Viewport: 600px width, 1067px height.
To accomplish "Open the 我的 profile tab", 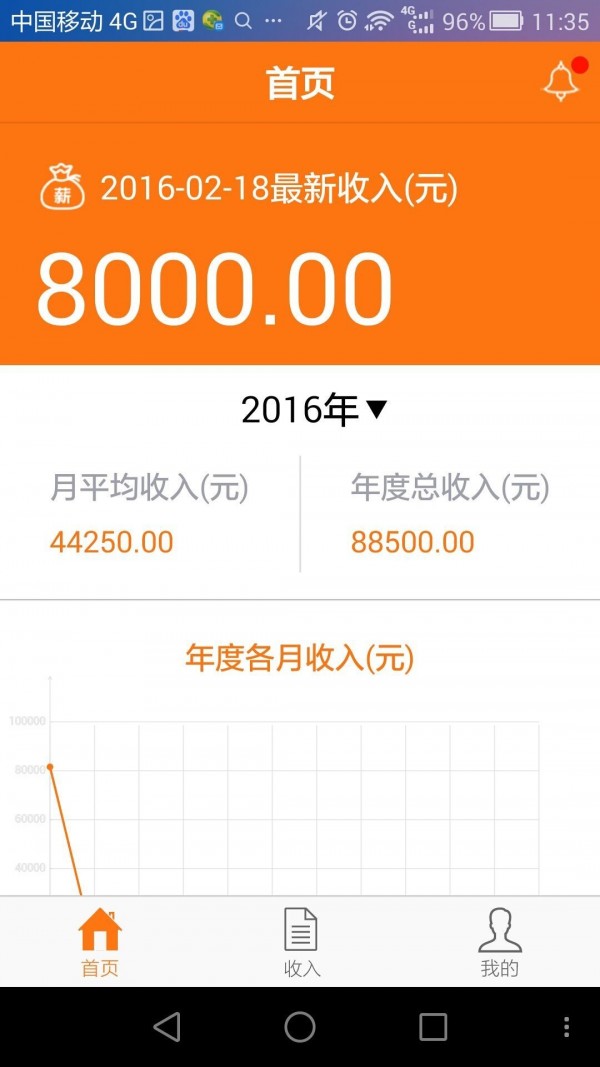I will [x=500, y=942].
